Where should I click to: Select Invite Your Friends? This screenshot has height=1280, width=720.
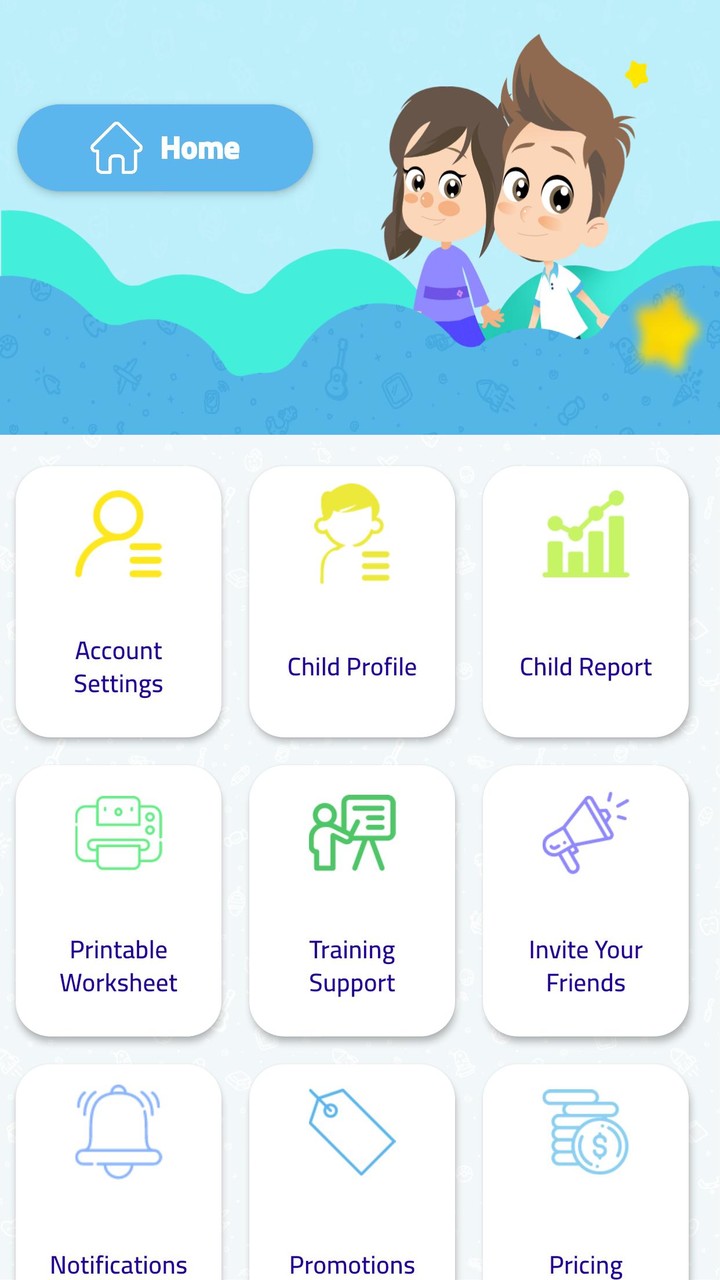[x=586, y=900]
